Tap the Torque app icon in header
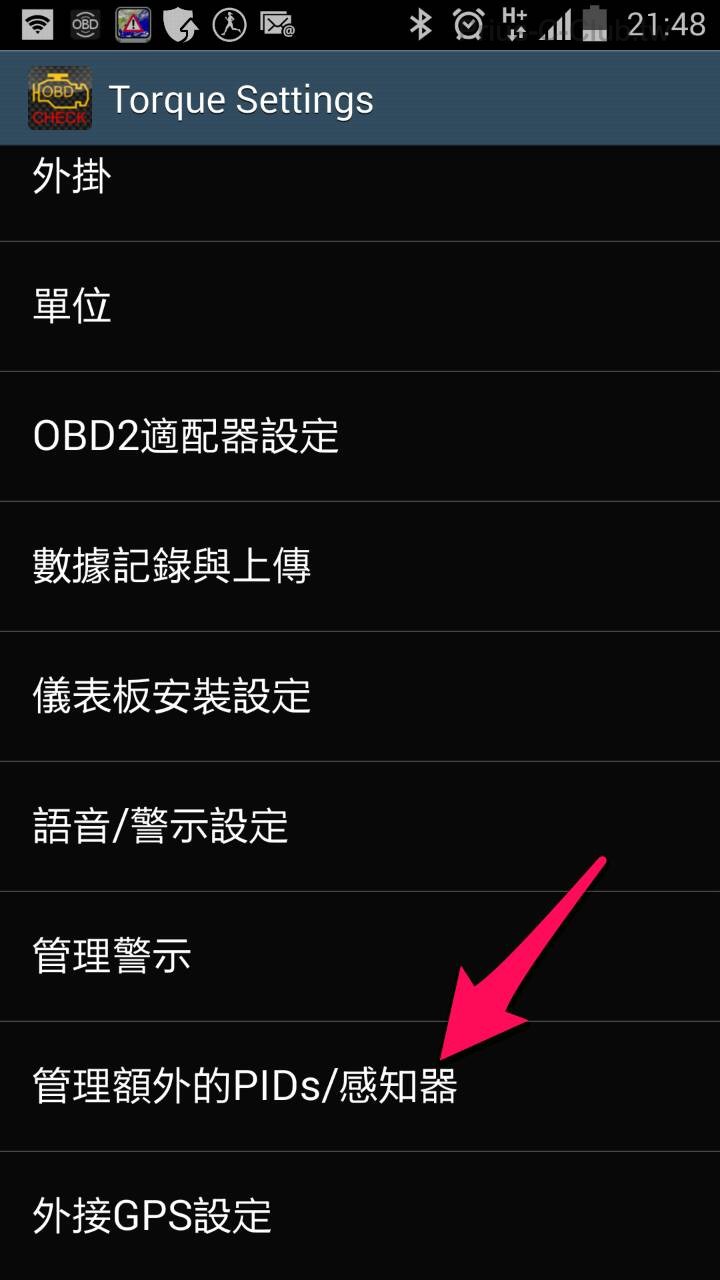The image size is (720, 1280). pyautogui.click(x=60, y=99)
